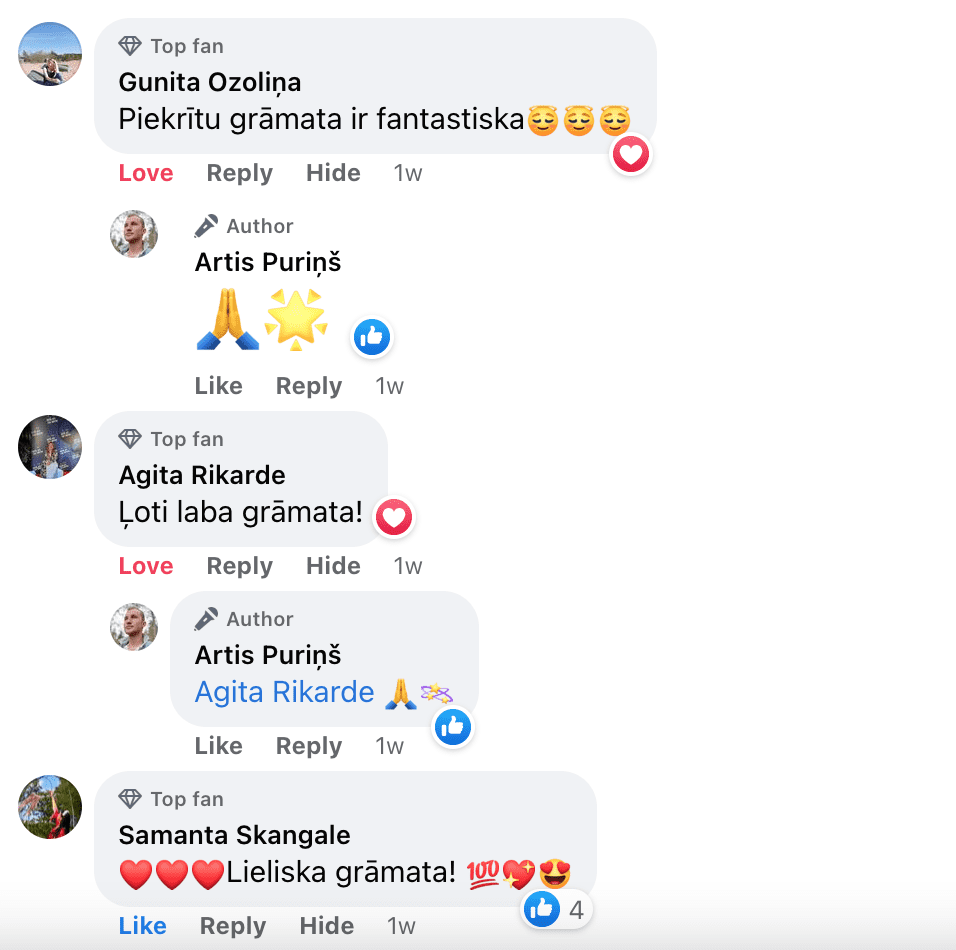Toggle Love on Agita Rikarde's comment

pyautogui.click(x=145, y=566)
